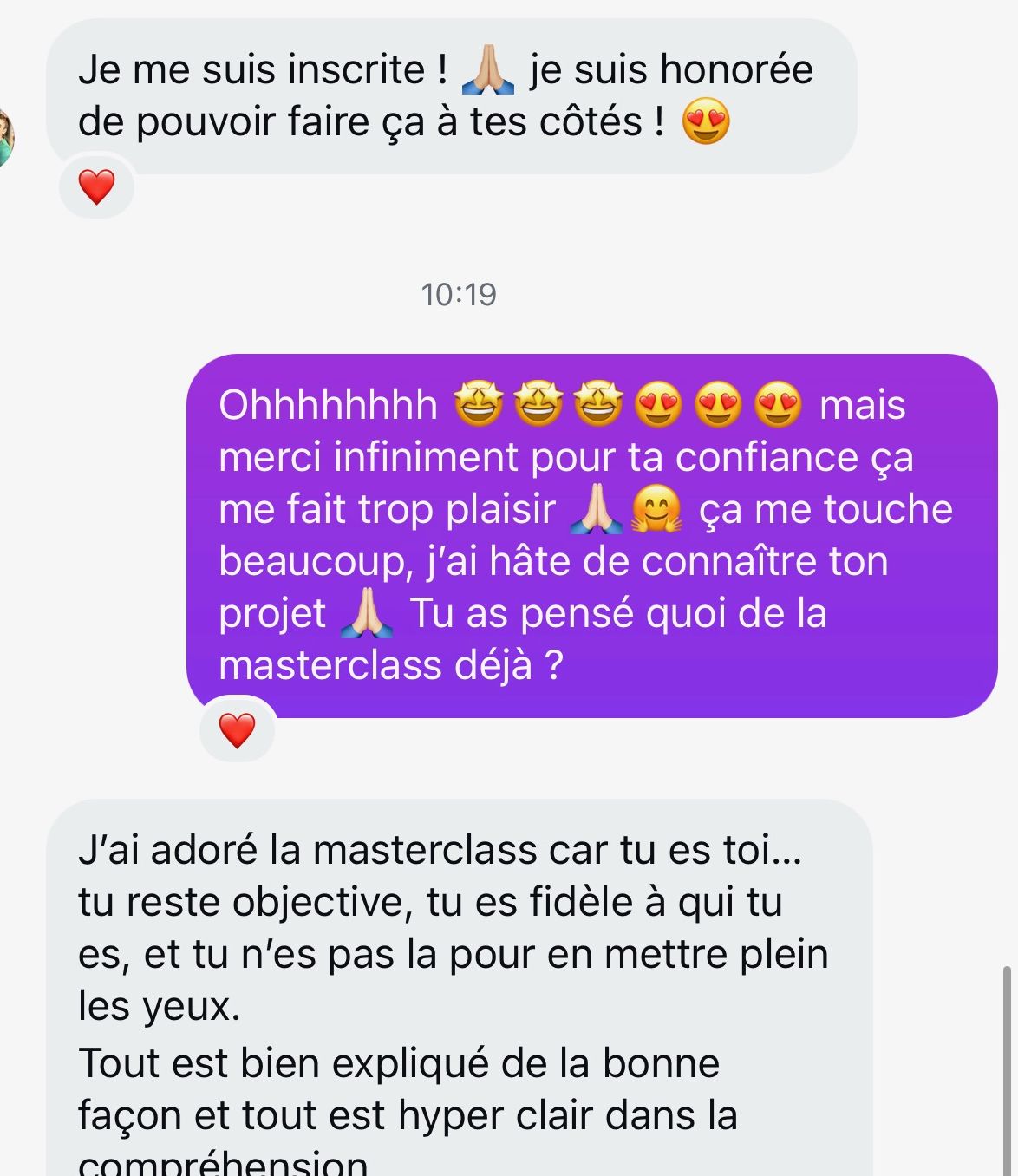Open the sender's profile avatar
Screen dimensions: 1018x1176
tap(5, 137)
